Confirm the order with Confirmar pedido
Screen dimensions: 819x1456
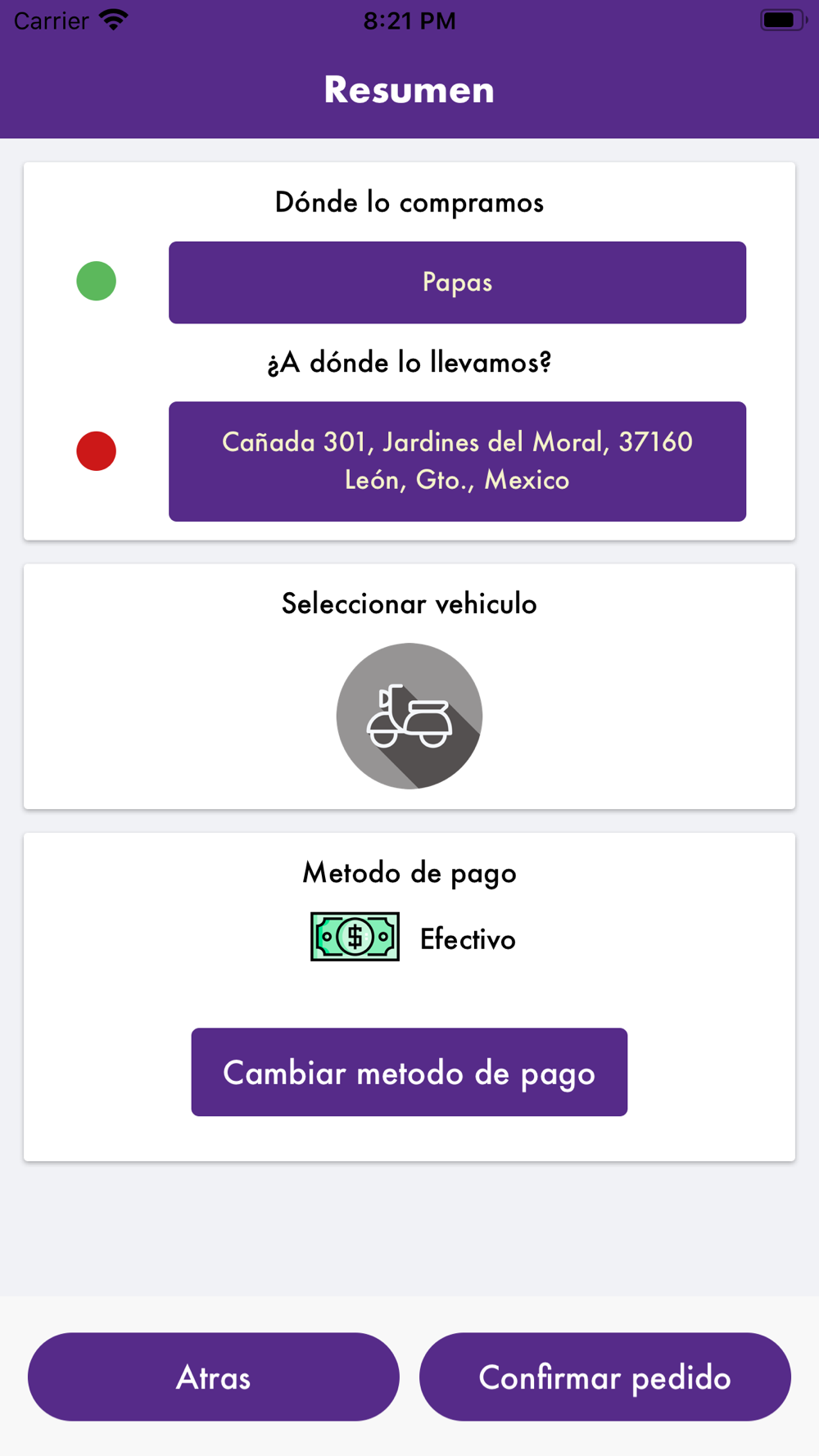[605, 1377]
